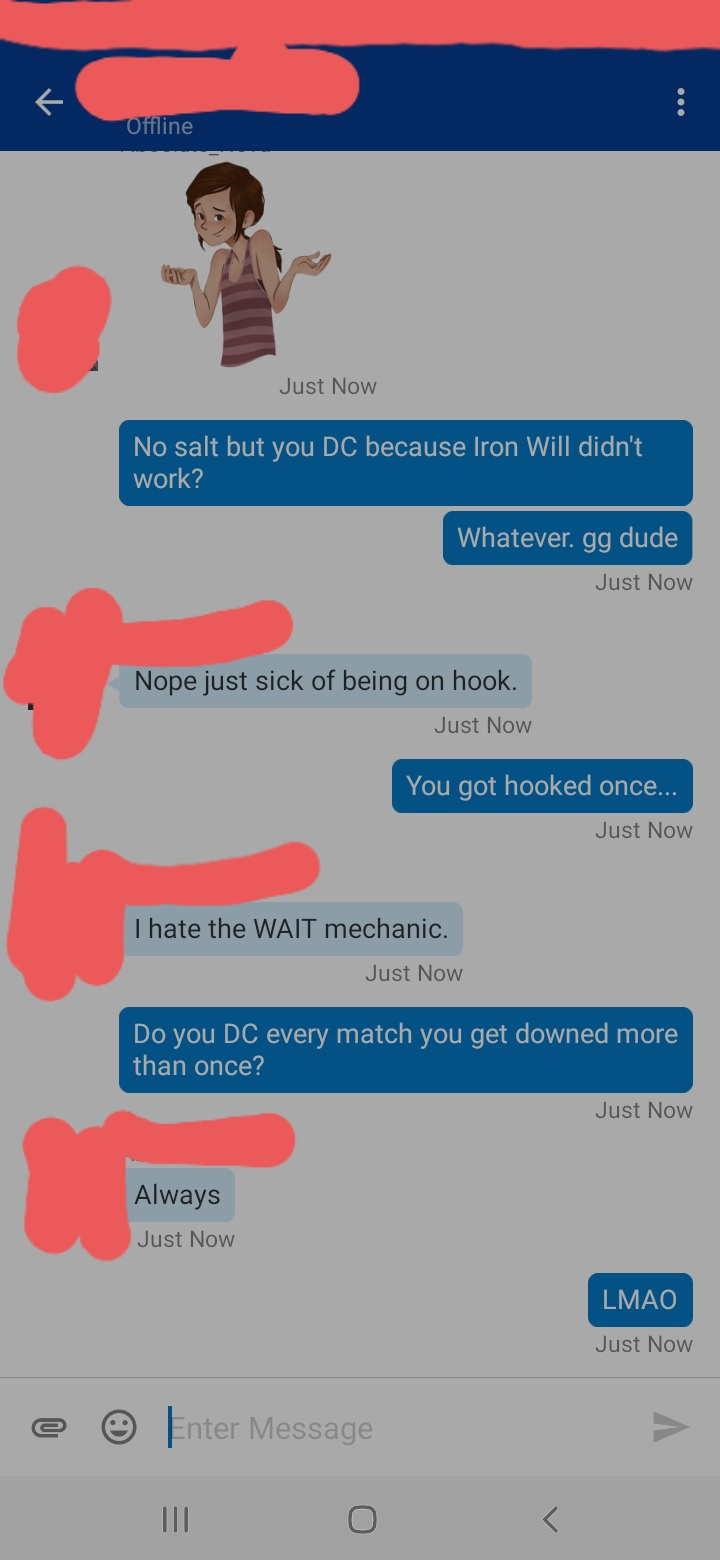The width and height of the screenshot is (720, 1560).
Task: Attach a file with the paperclip icon
Action: click(x=49, y=1428)
